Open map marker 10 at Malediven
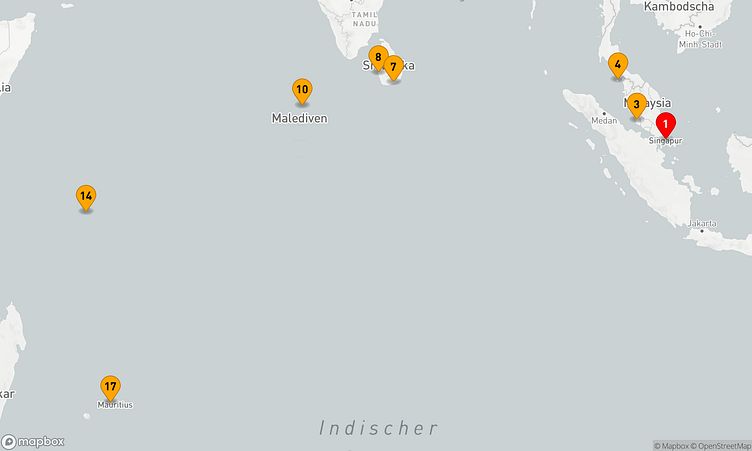The height and width of the screenshot is (451, 752). pyautogui.click(x=302, y=90)
